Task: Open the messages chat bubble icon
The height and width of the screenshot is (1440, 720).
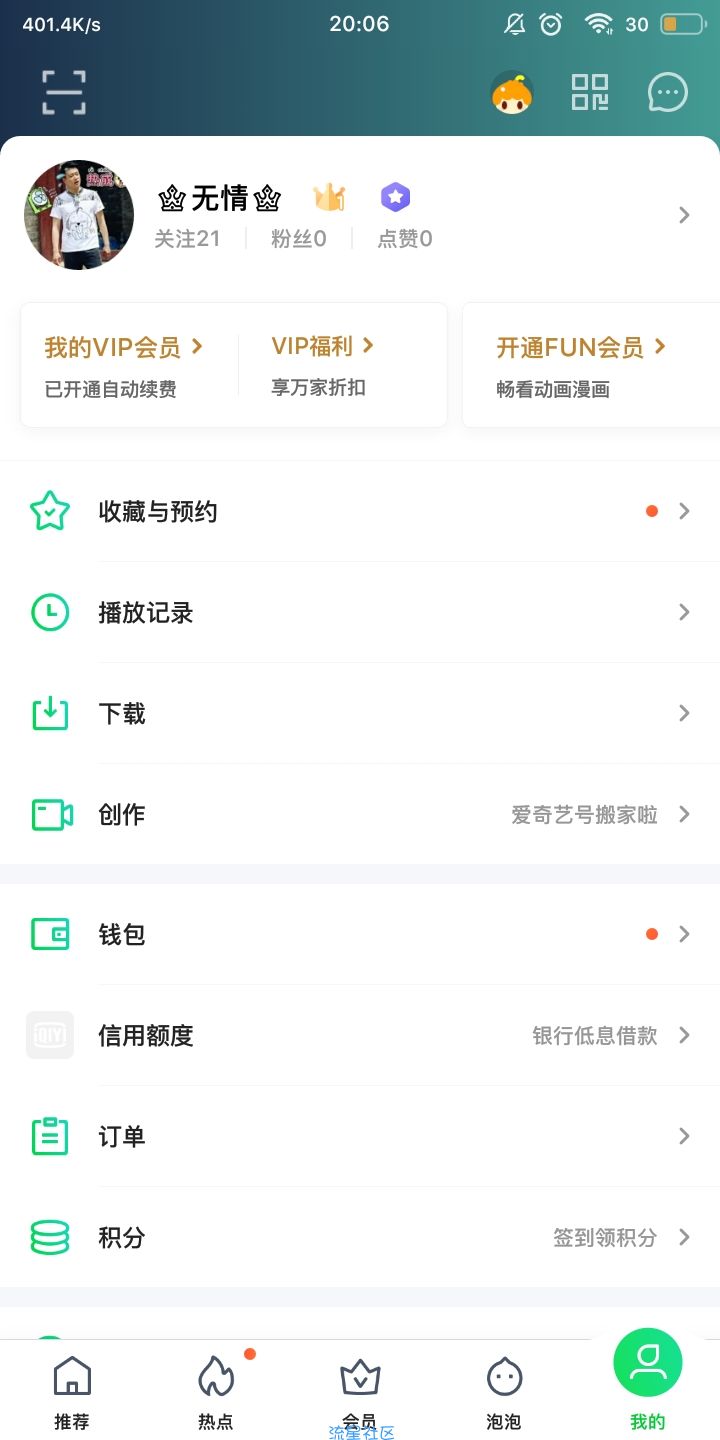Action: (x=668, y=93)
